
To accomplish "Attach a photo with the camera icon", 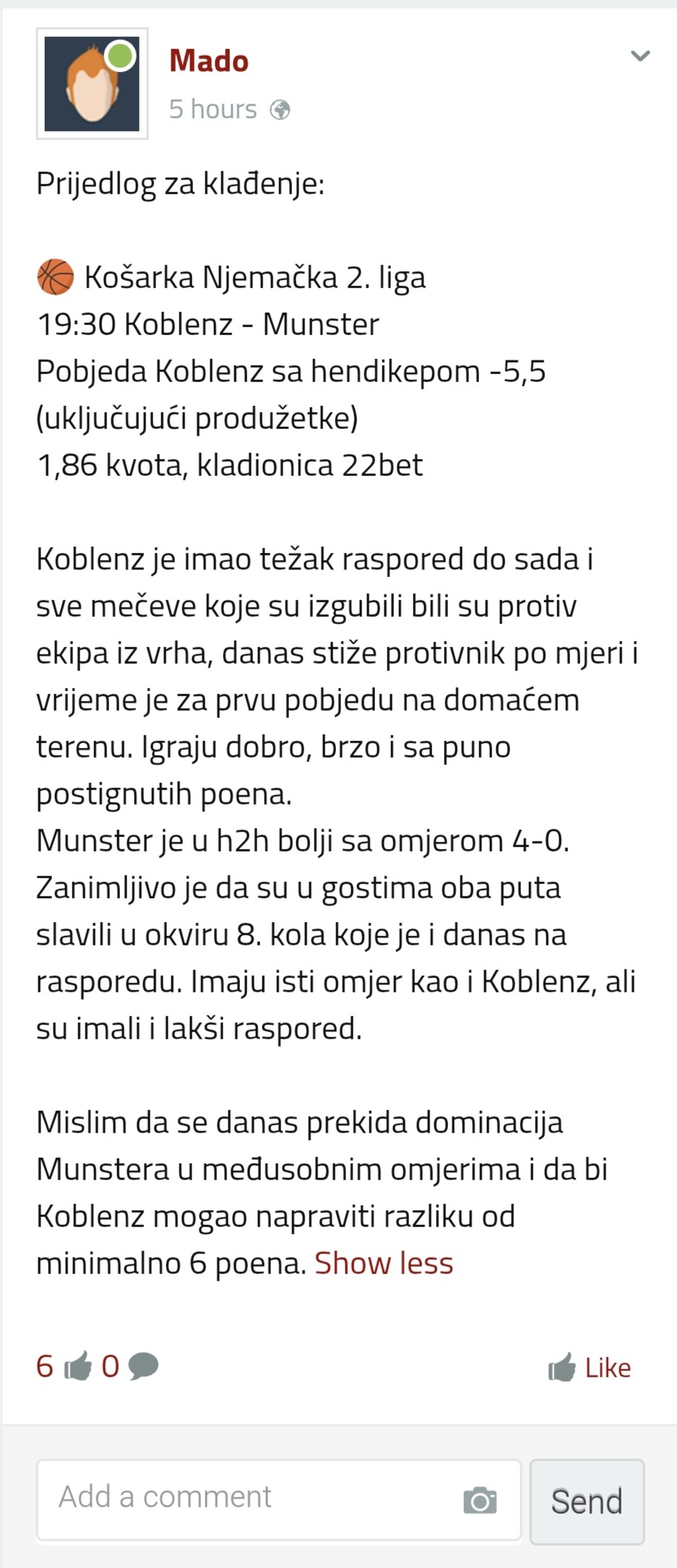I will click(x=480, y=1500).
